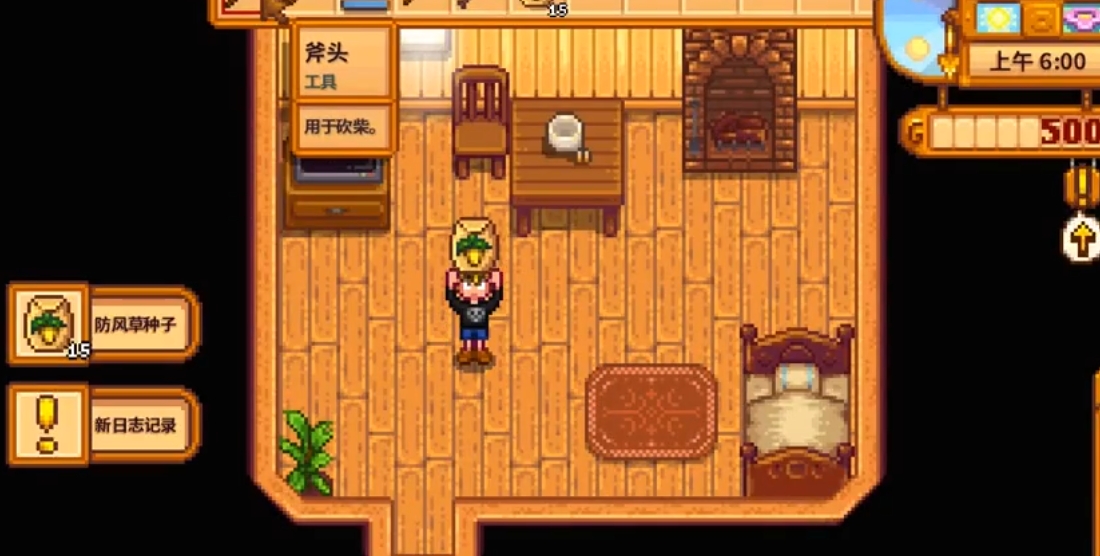This screenshot has width=1100, height=556.
Task: Open the game menu from the clock panel
Action: (1040, 61)
